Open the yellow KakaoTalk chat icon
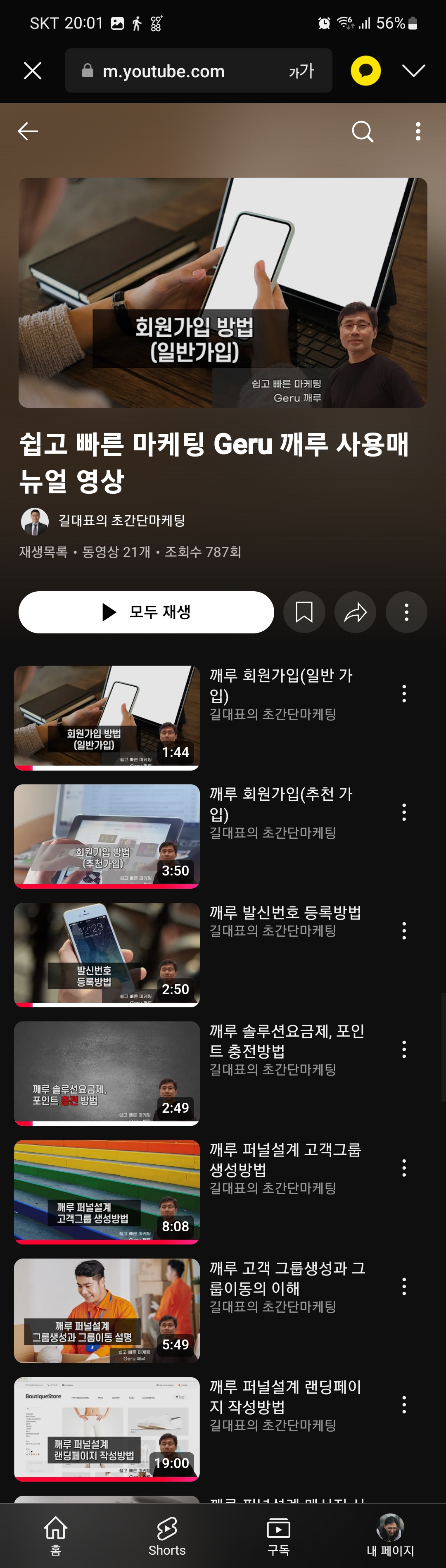The height and width of the screenshot is (1568, 446). (366, 71)
